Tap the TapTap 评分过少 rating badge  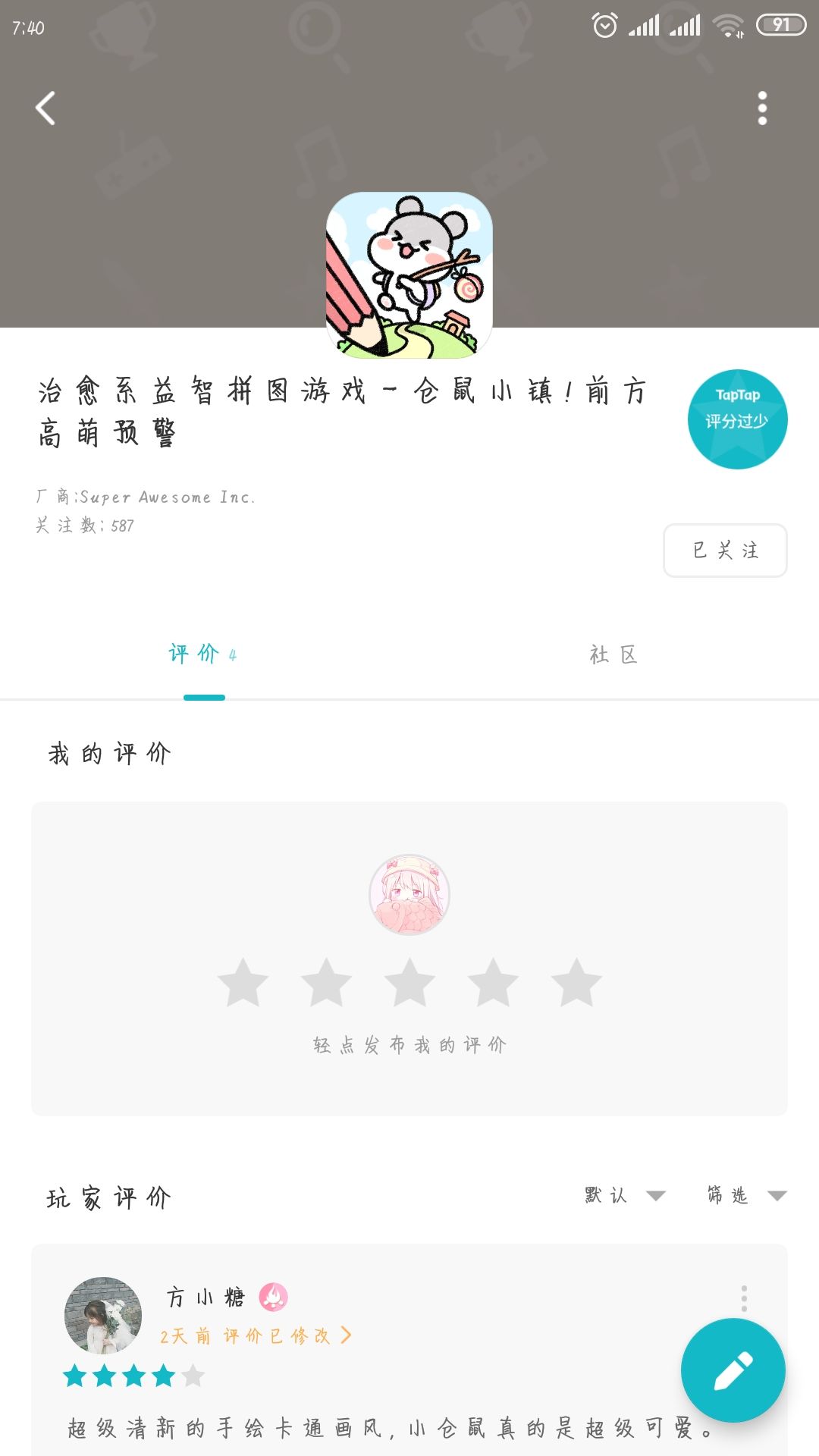(x=737, y=419)
